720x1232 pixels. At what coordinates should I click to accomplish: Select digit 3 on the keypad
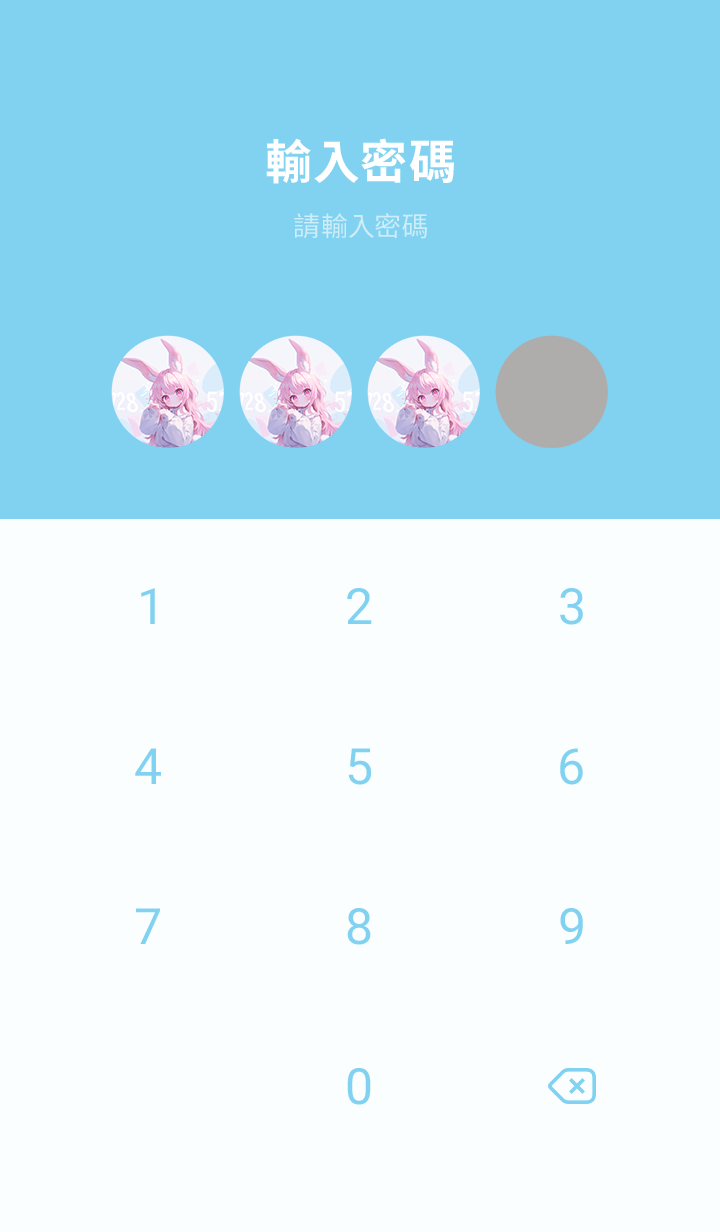[571, 607]
